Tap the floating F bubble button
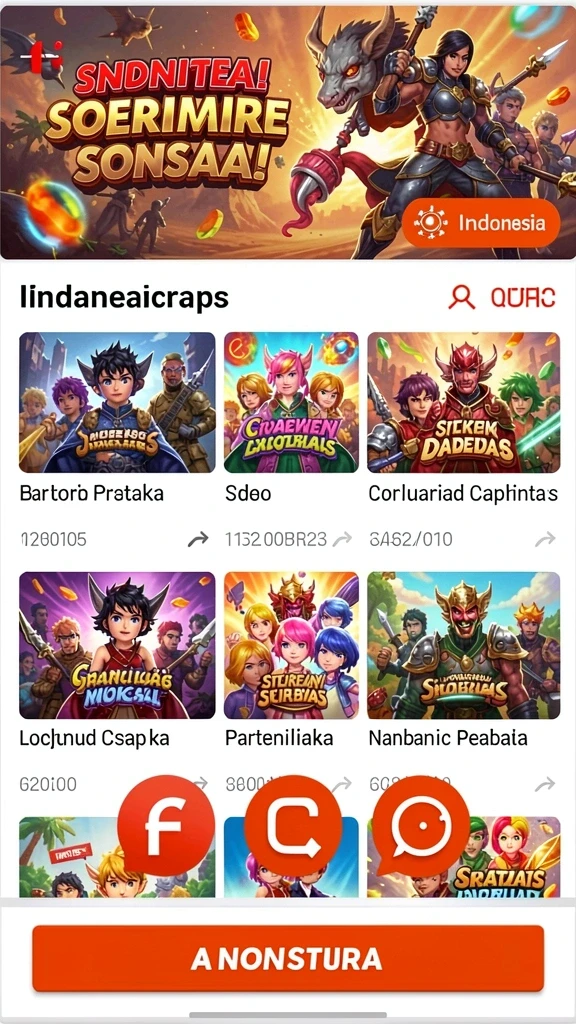The width and height of the screenshot is (576, 1024). tap(166, 826)
